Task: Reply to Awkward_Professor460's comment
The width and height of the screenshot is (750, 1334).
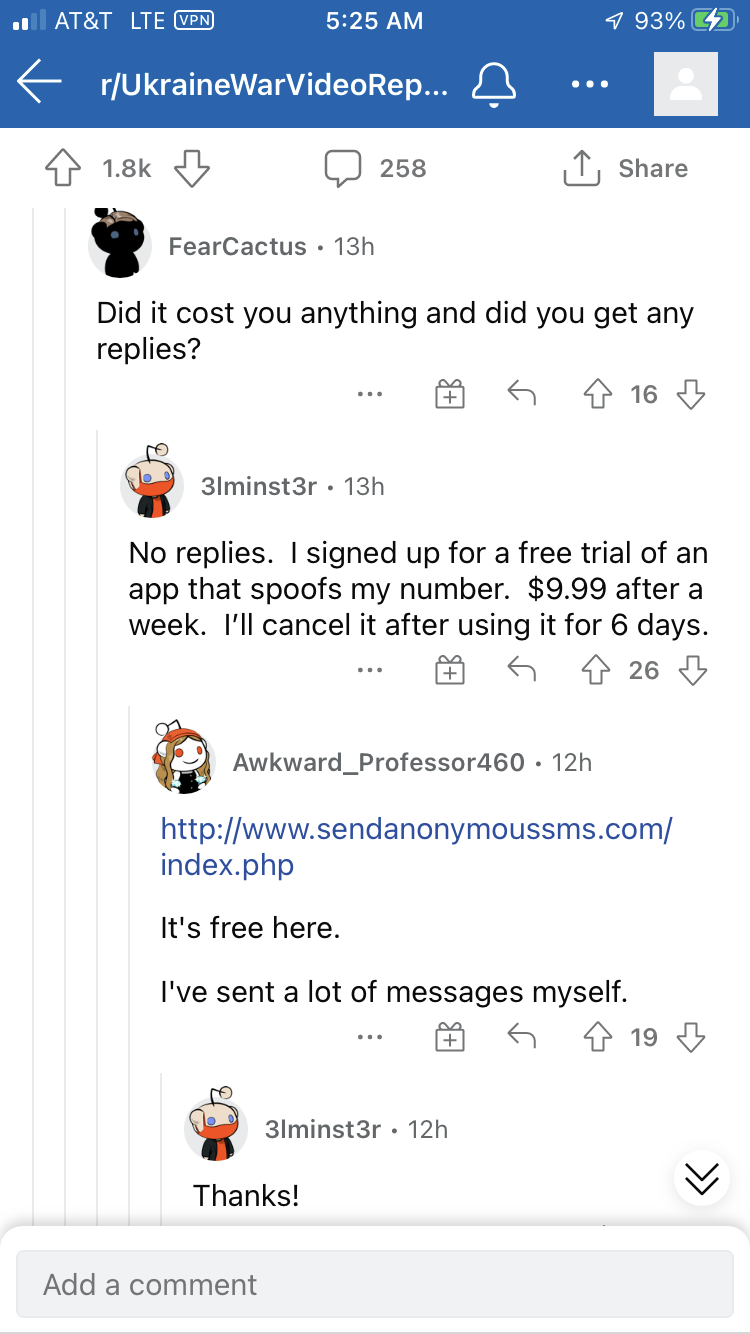Action: click(521, 1038)
